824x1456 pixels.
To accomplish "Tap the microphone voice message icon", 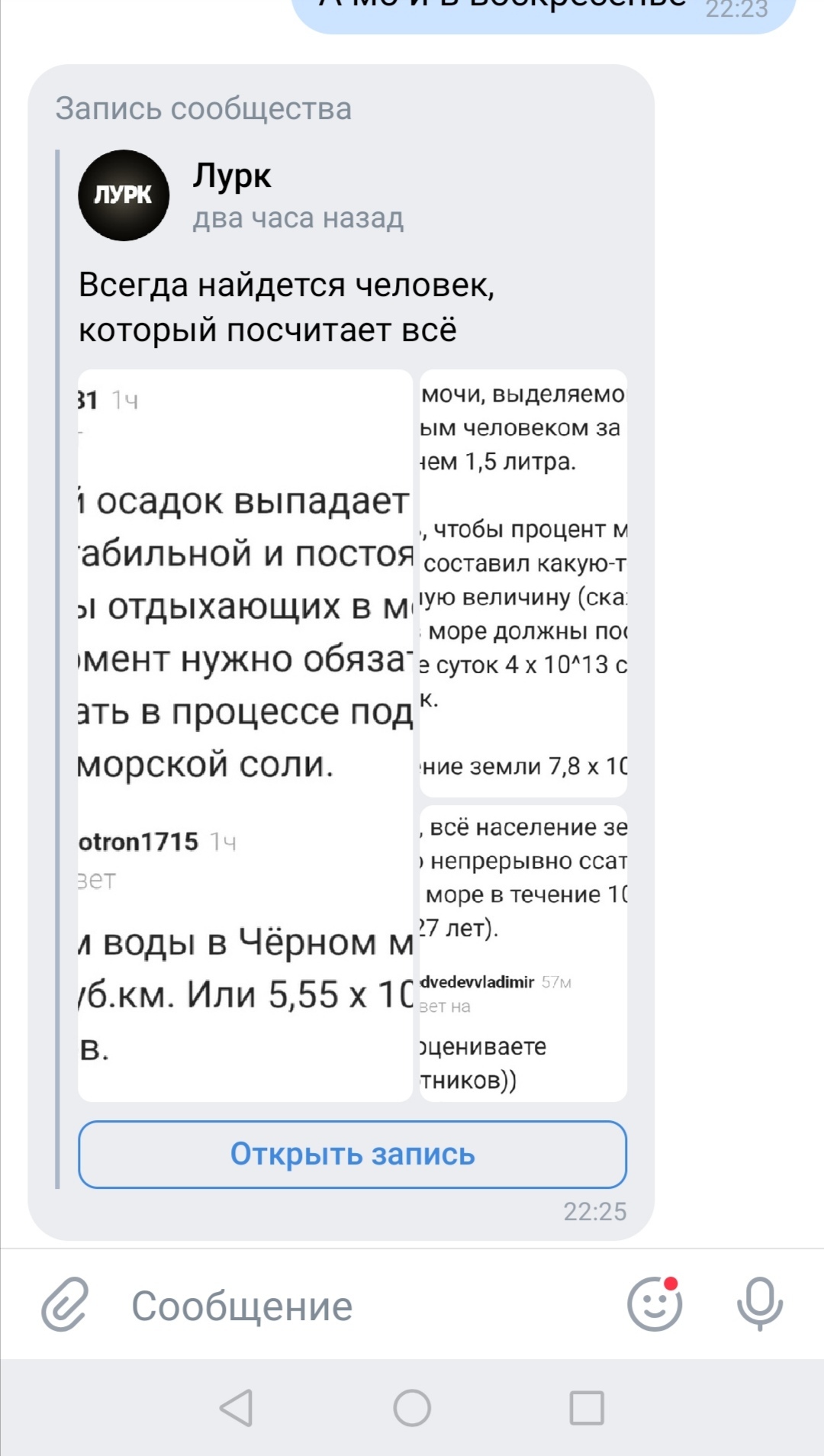I will tap(759, 1304).
